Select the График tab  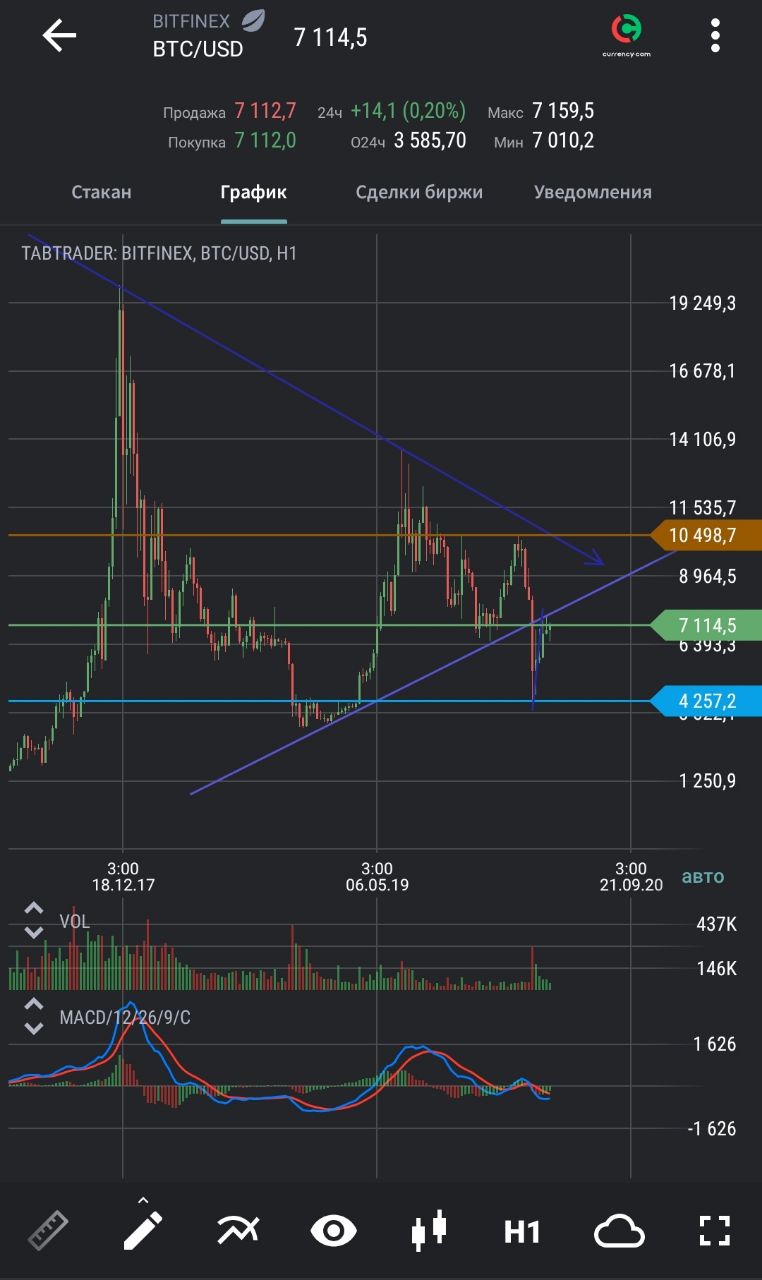[x=254, y=192]
